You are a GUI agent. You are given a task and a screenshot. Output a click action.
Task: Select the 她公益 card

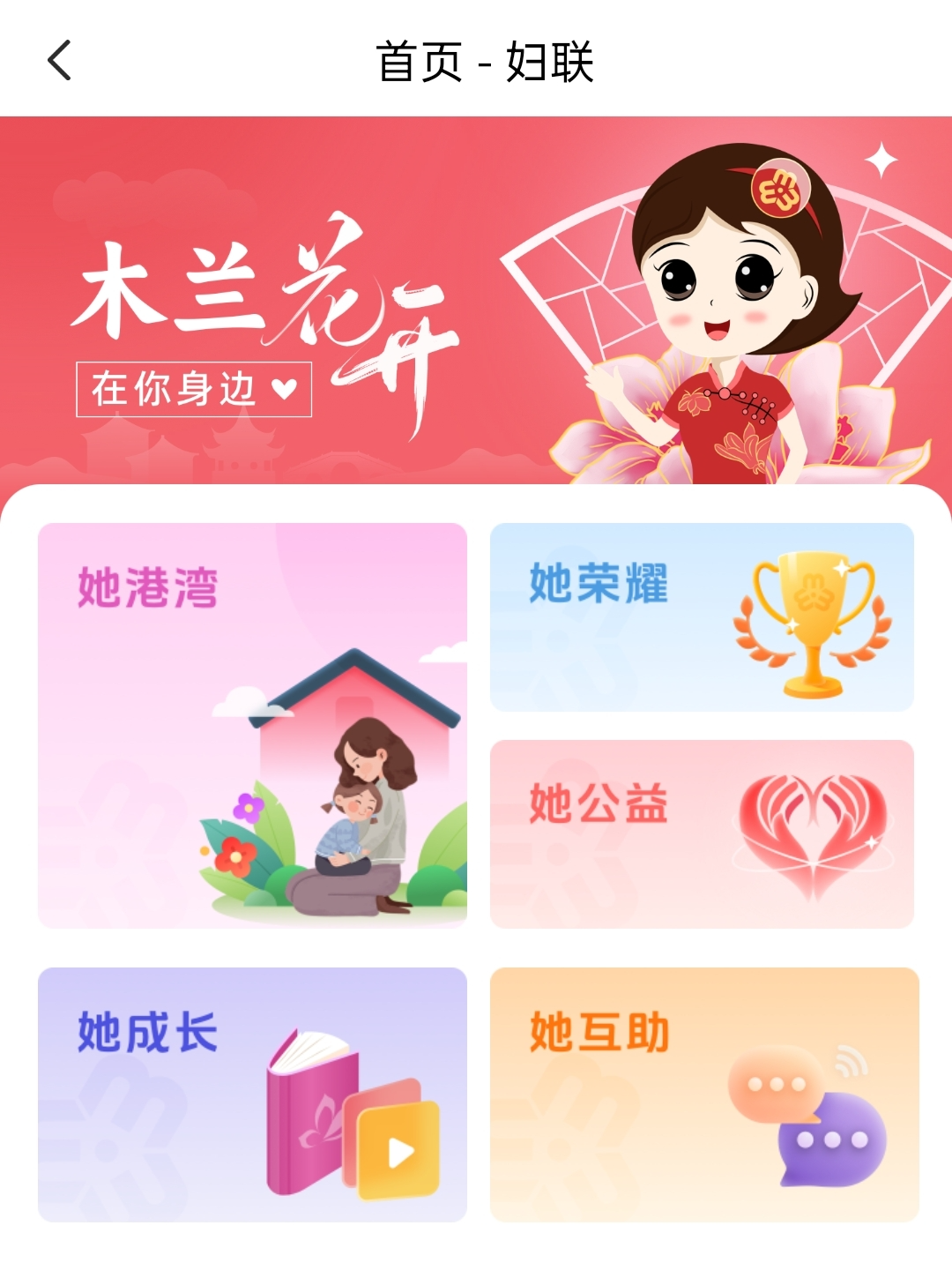[702, 833]
